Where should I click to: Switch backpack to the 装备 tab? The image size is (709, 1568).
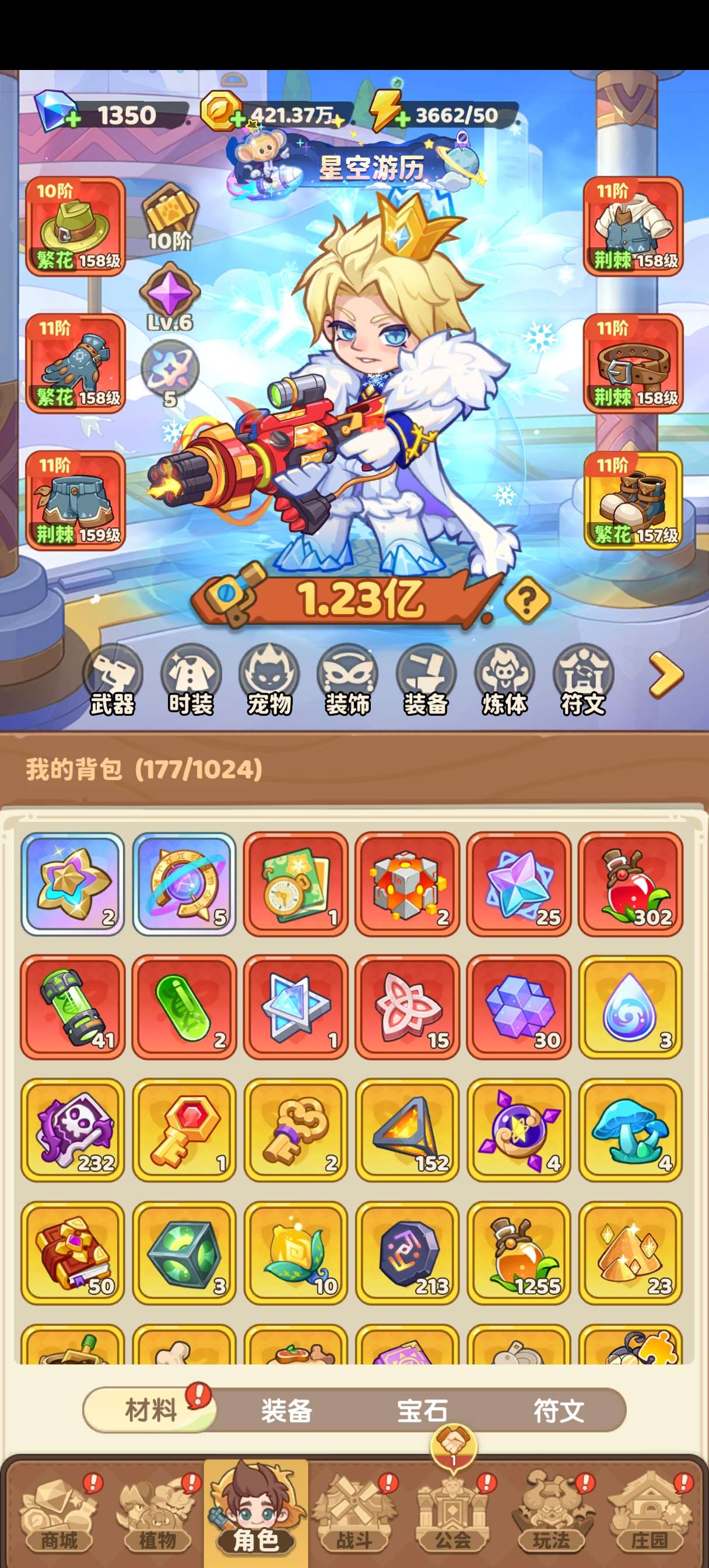(x=287, y=1410)
